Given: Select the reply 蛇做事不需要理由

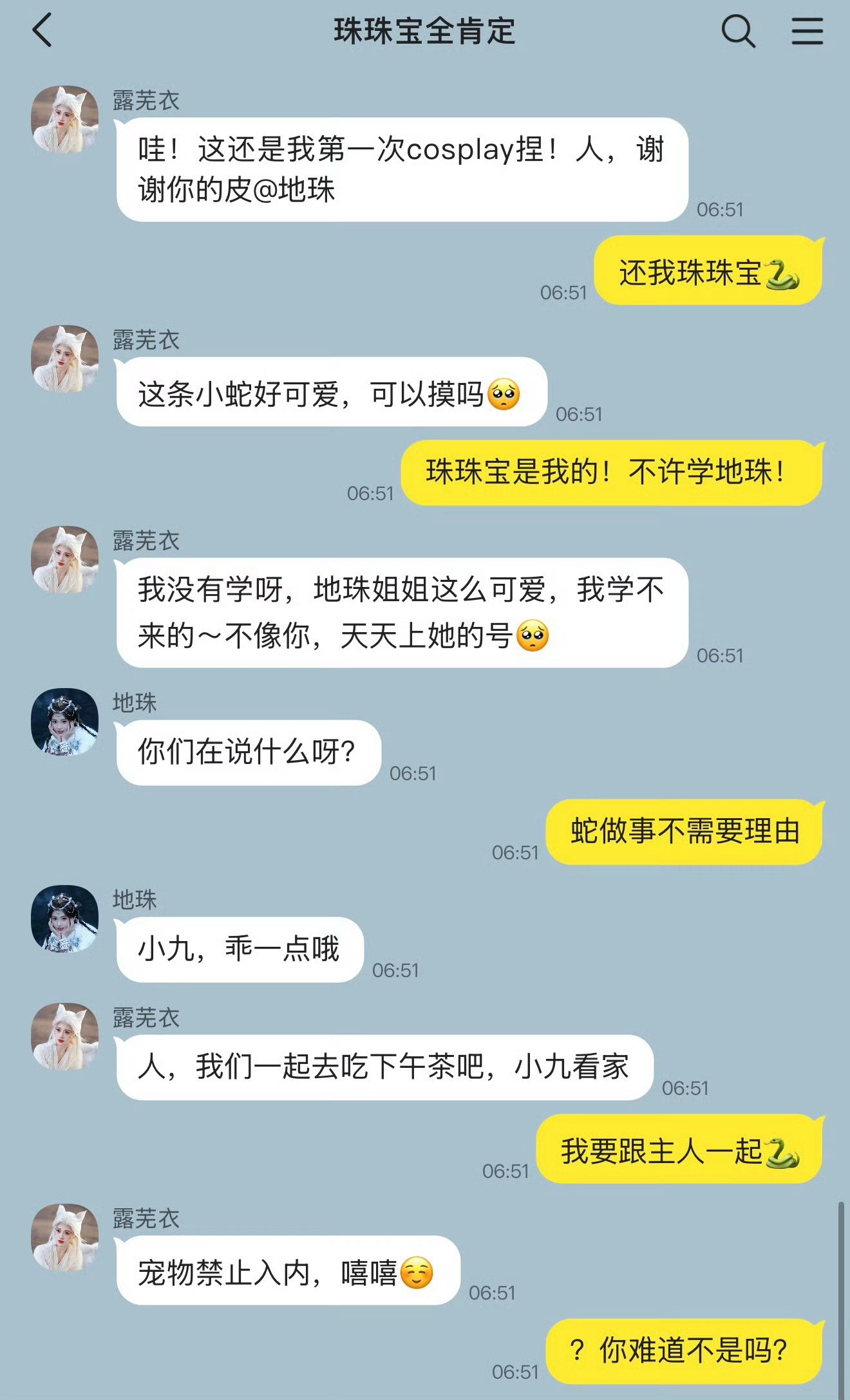Looking at the screenshot, I should [x=686, y=830].
